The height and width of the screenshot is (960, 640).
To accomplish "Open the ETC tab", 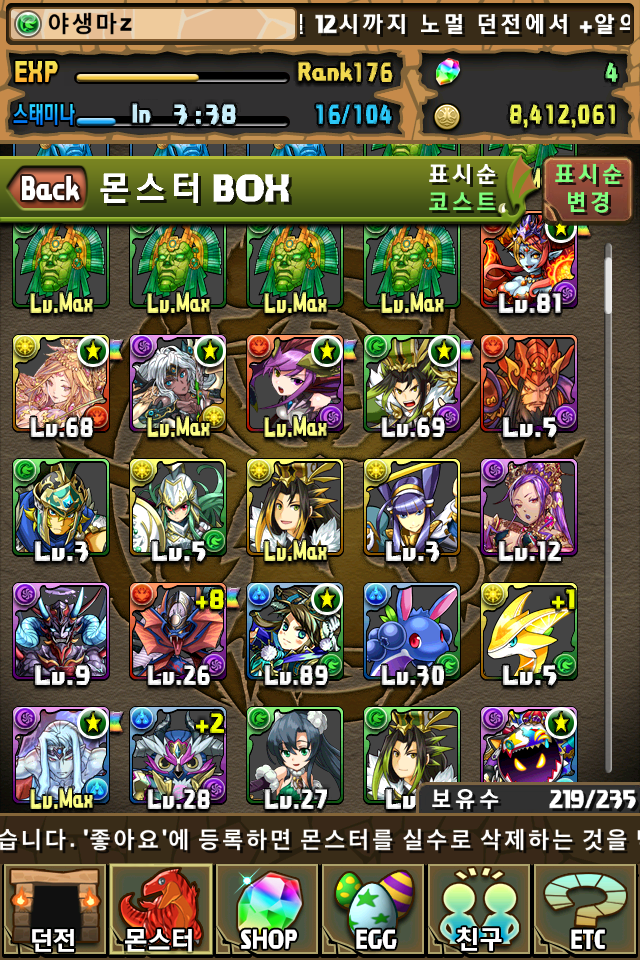I will pyautogui.click(x=586, y=910).
